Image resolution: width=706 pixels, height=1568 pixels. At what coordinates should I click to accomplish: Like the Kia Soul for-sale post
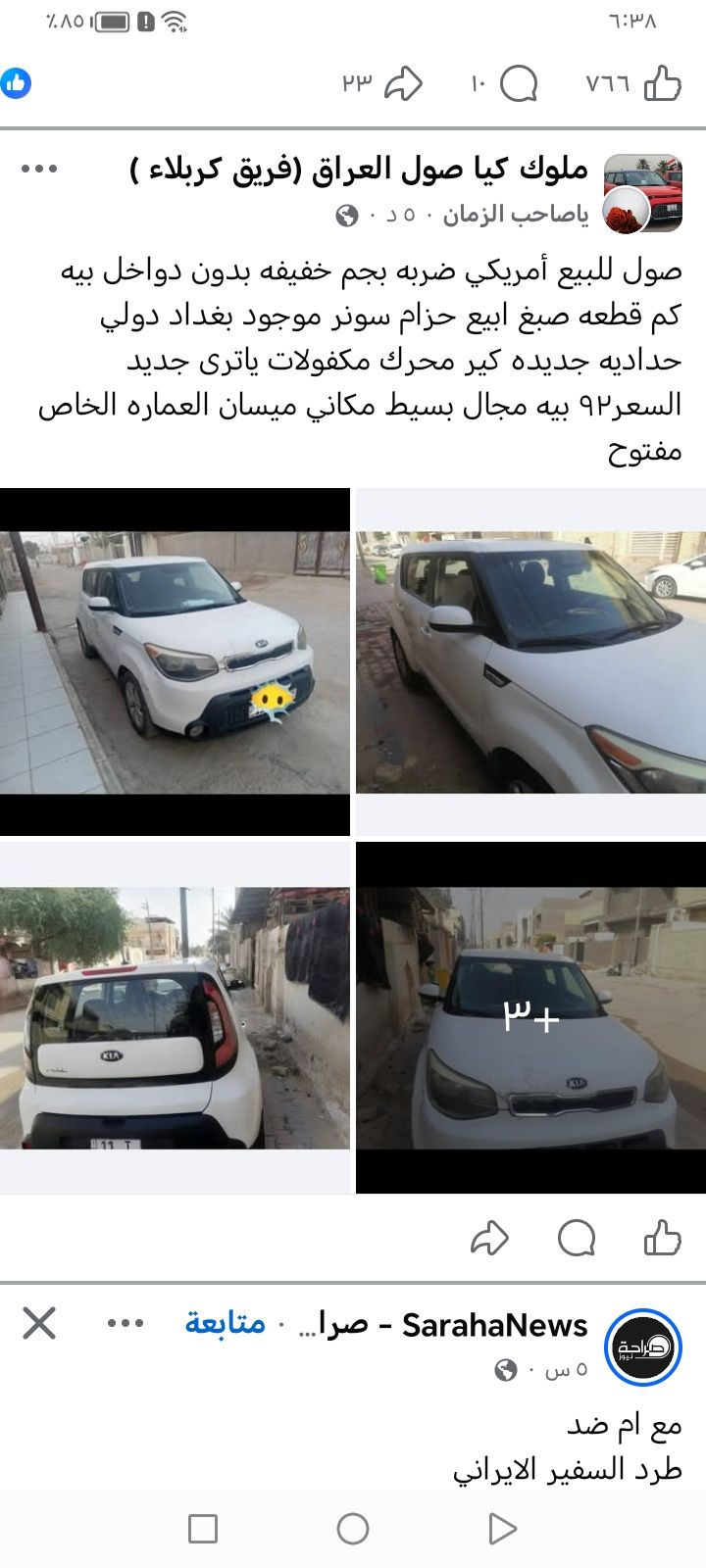[663, 1238]
